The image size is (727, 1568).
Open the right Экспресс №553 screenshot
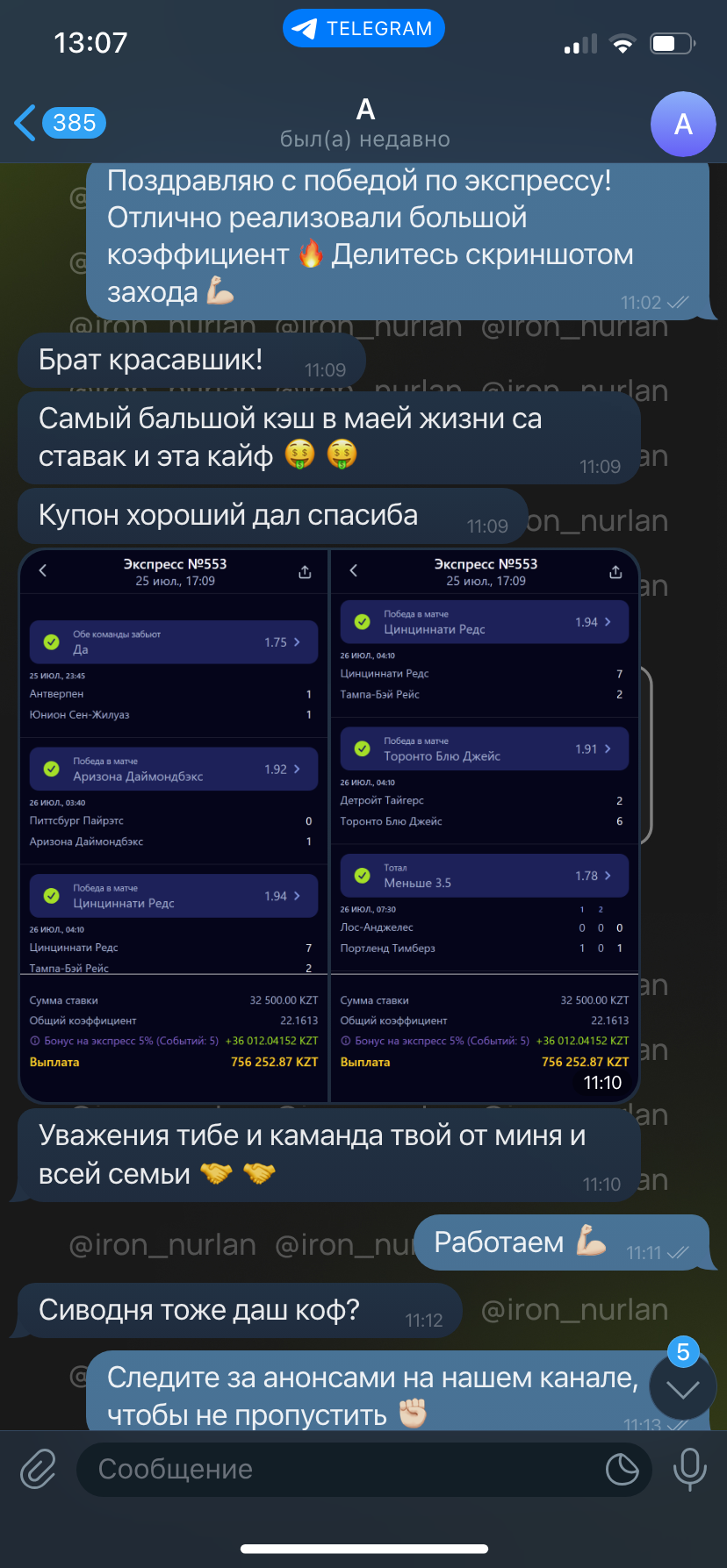[x=485, y=826]
